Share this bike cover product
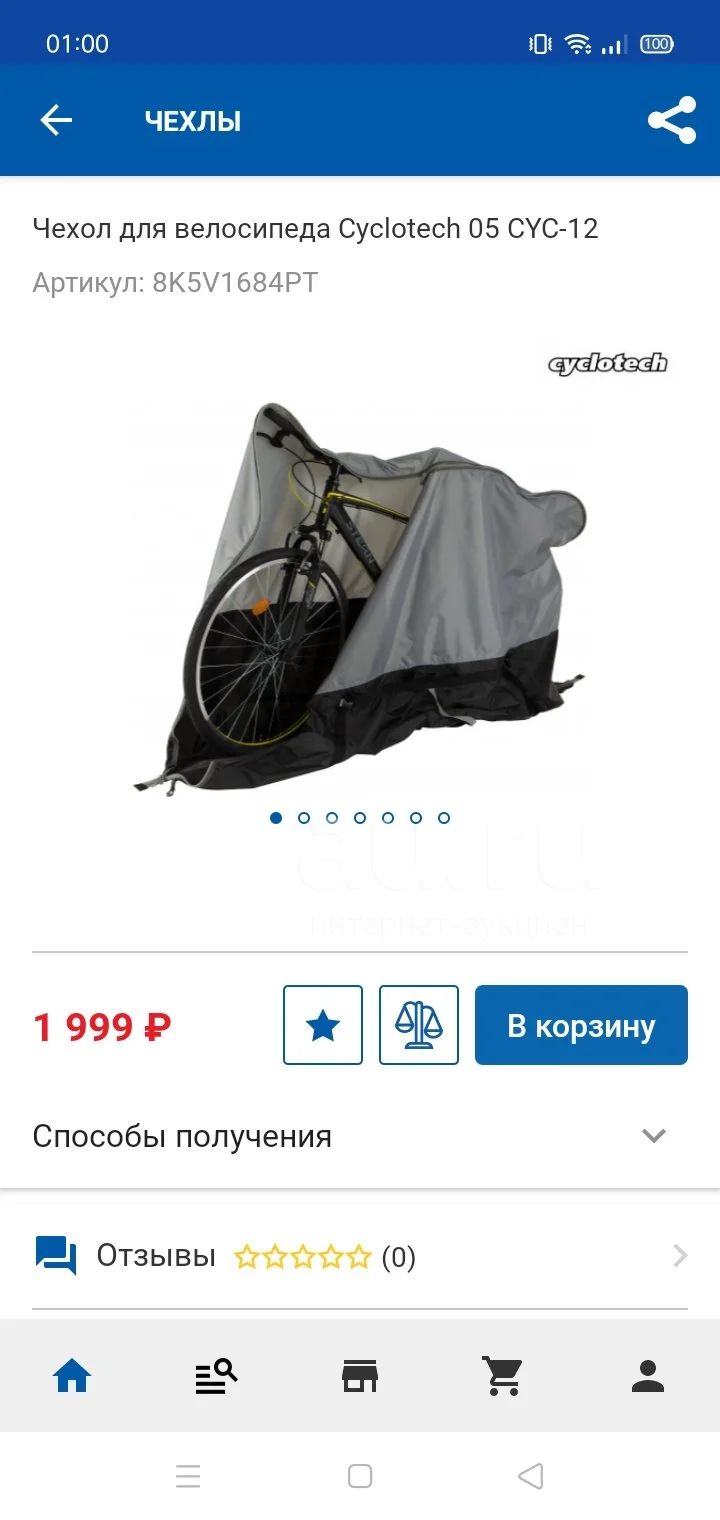This screenshot has width=720, height=1520. 672,121
